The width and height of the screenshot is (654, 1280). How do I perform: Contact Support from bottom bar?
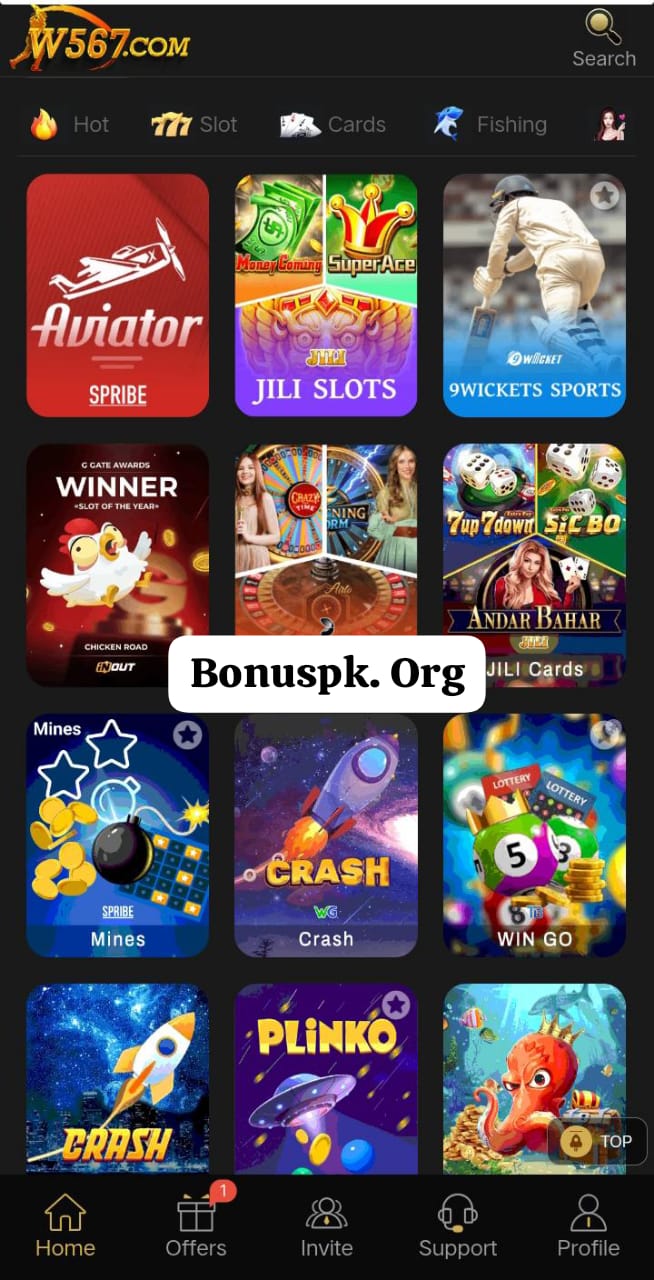(457, 1225)
